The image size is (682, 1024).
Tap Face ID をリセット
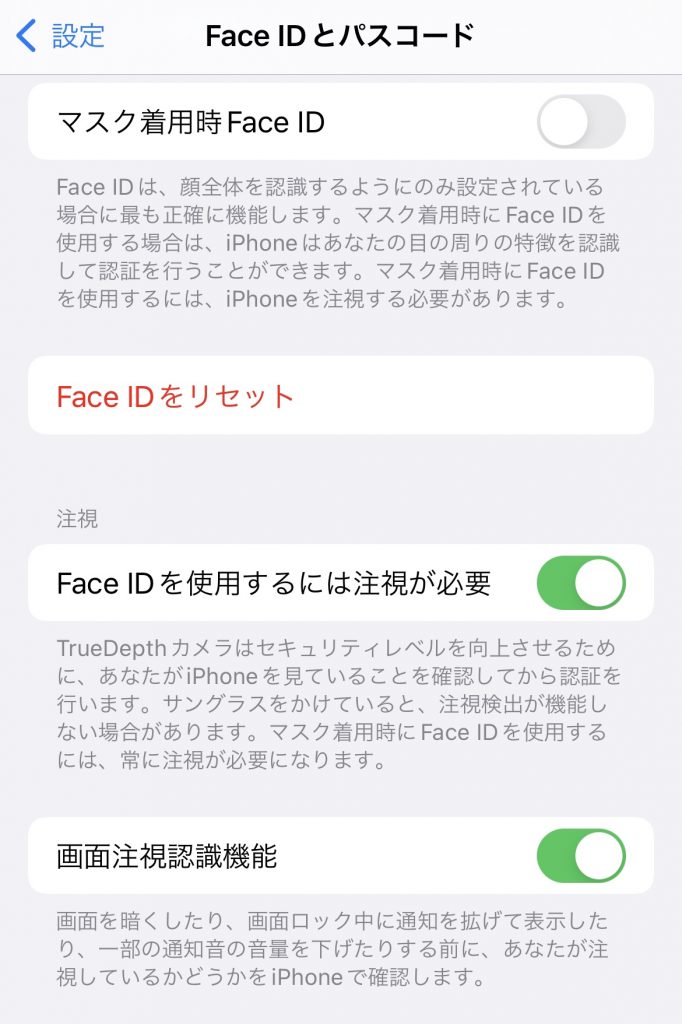tap(340, 396)
